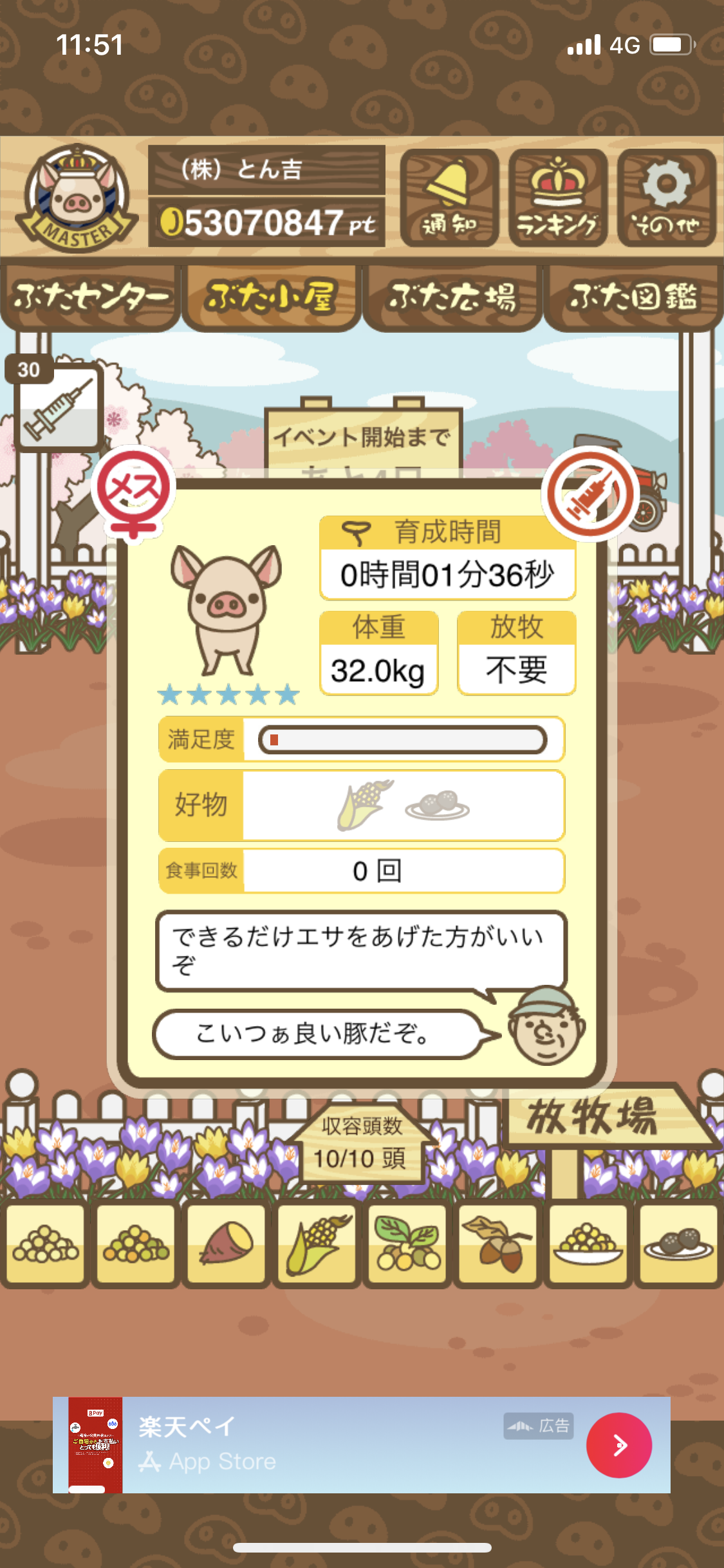Switch to the ぶた広場 tab
This screenshot has width=724, height=1568.
tap(452, 297)
